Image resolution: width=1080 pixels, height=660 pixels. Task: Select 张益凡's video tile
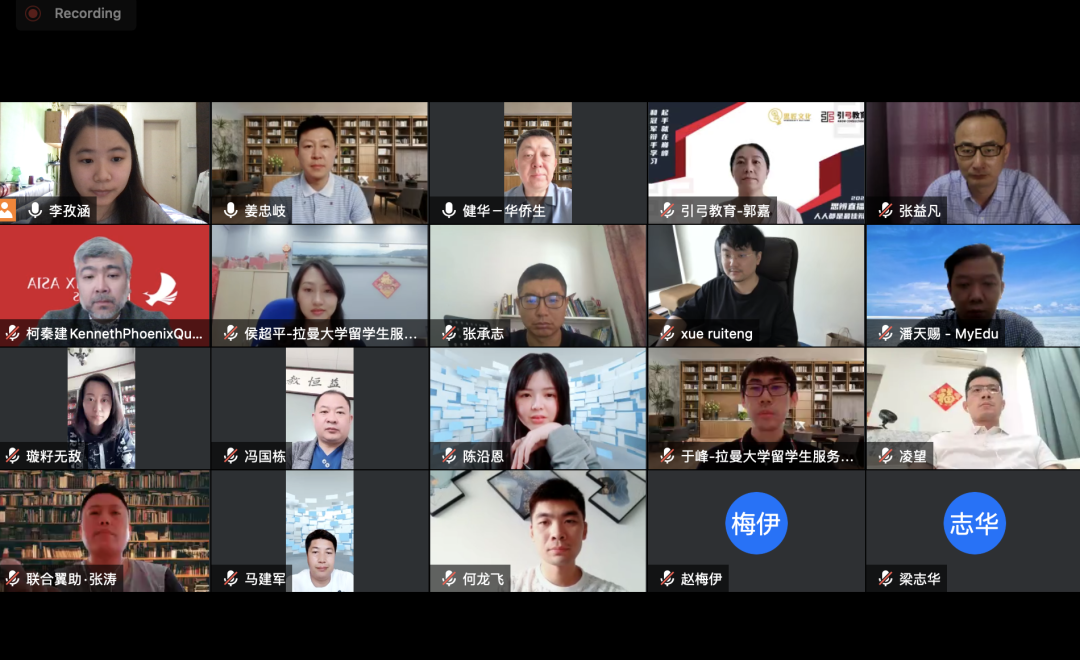[973, 162]
